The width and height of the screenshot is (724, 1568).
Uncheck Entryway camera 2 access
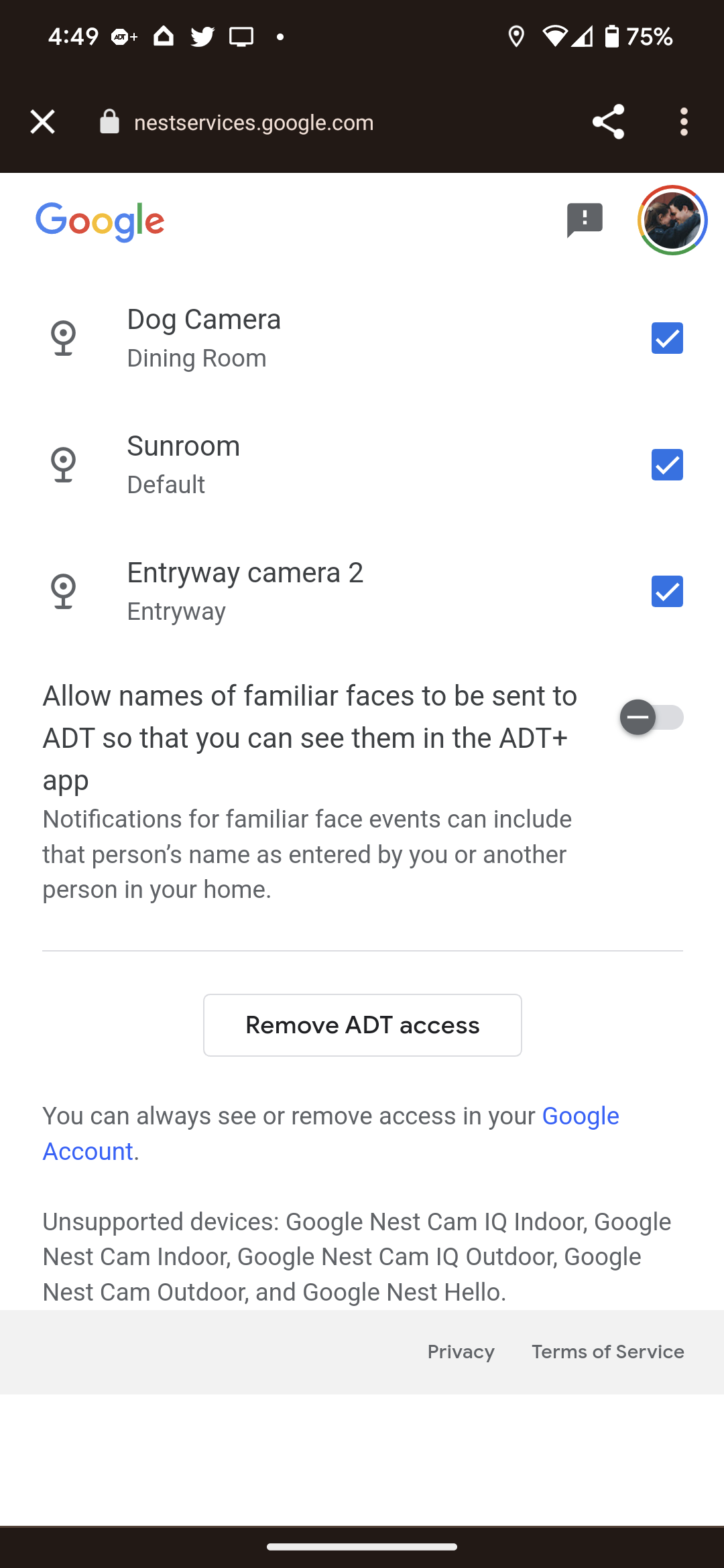pyautogui.click(x=666, y=591)
